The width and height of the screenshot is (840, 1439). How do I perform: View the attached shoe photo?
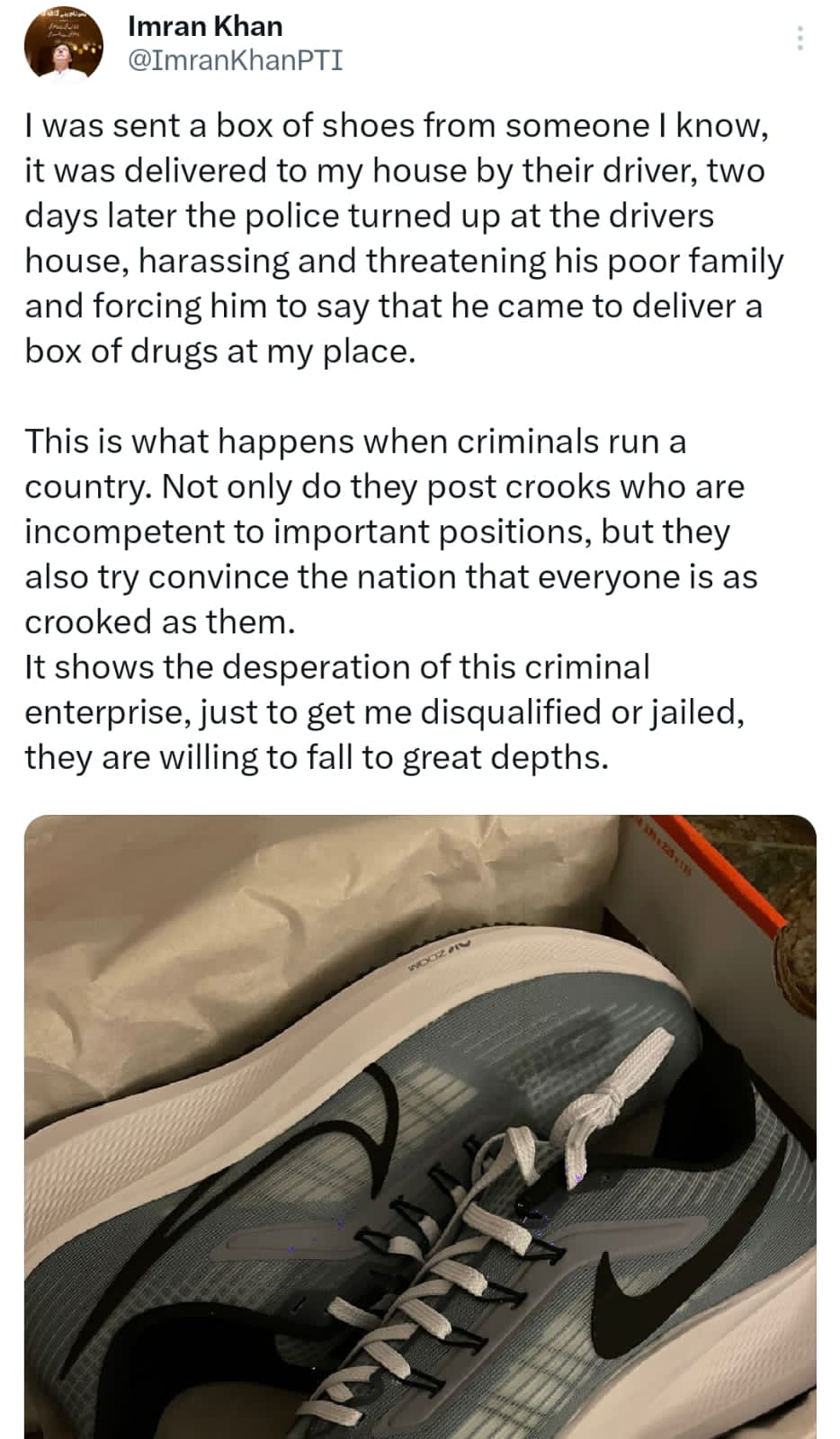pos(420,1126)
